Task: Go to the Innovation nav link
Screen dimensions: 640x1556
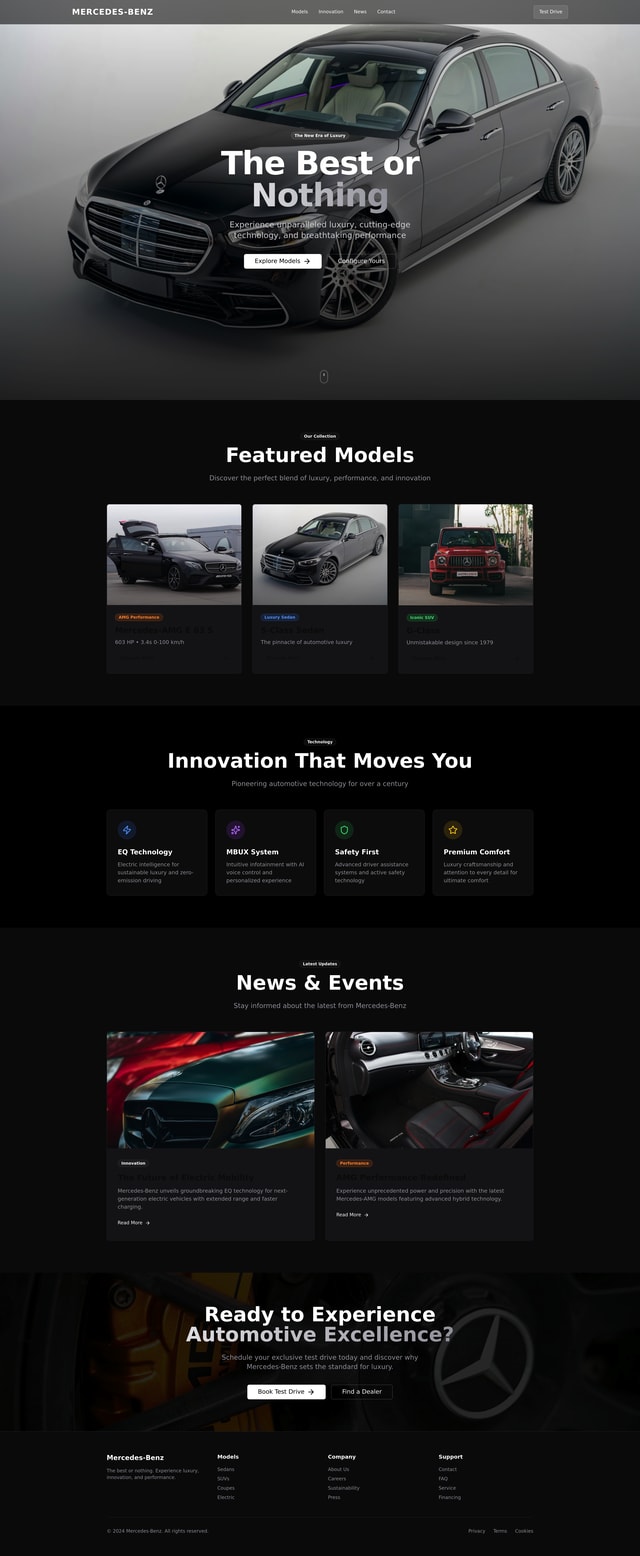Action: point(331,12)
